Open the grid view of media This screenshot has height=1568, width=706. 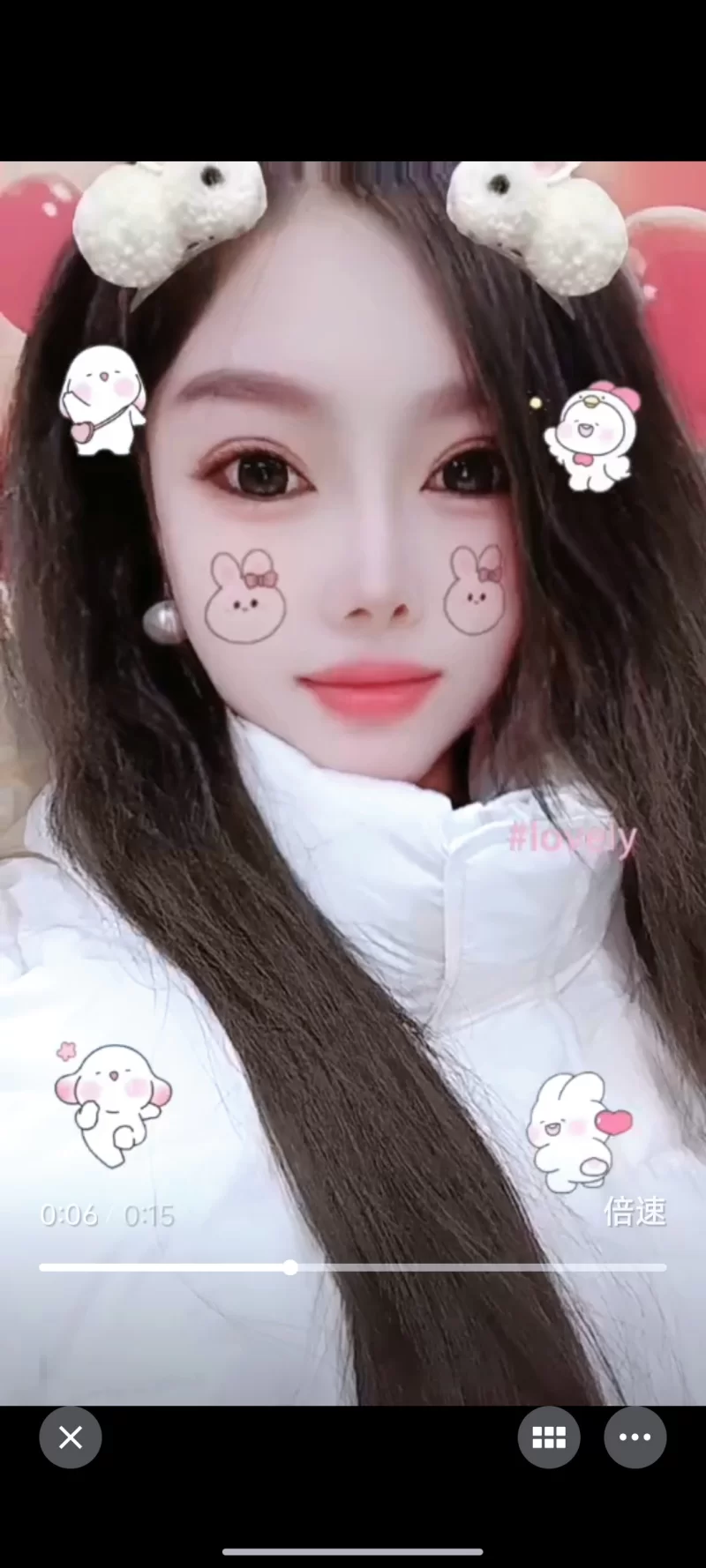click(548, 1437)
